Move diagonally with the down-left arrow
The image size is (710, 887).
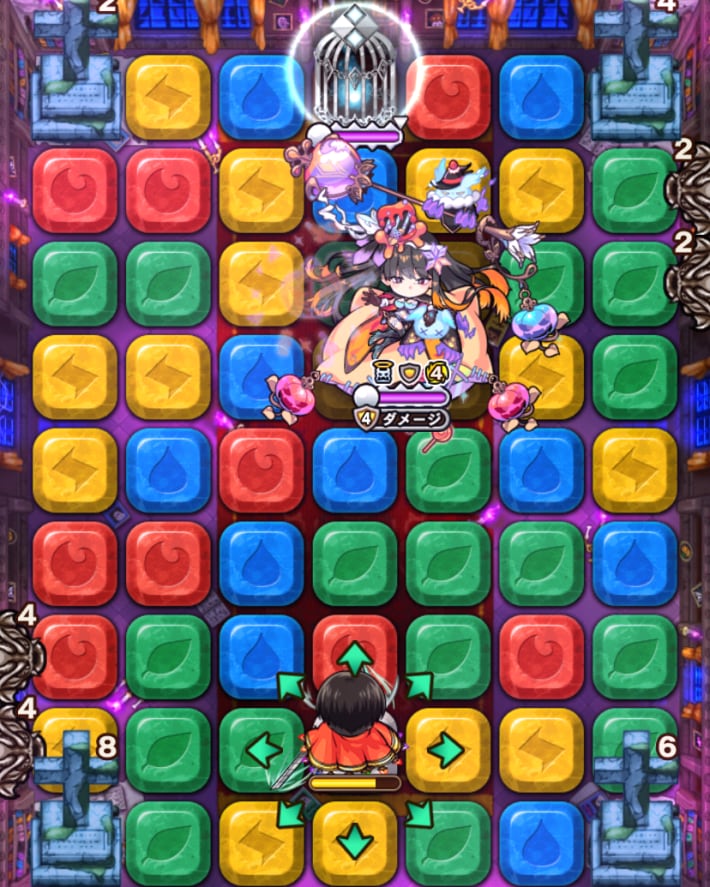click(x=291, y=811)
